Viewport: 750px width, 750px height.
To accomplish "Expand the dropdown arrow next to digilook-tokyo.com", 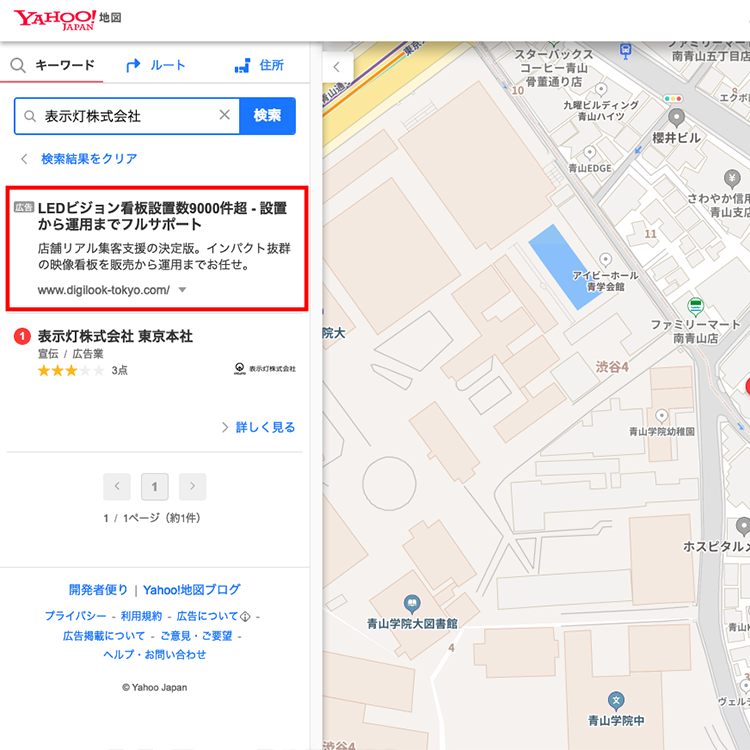I will tap(182, 290).
